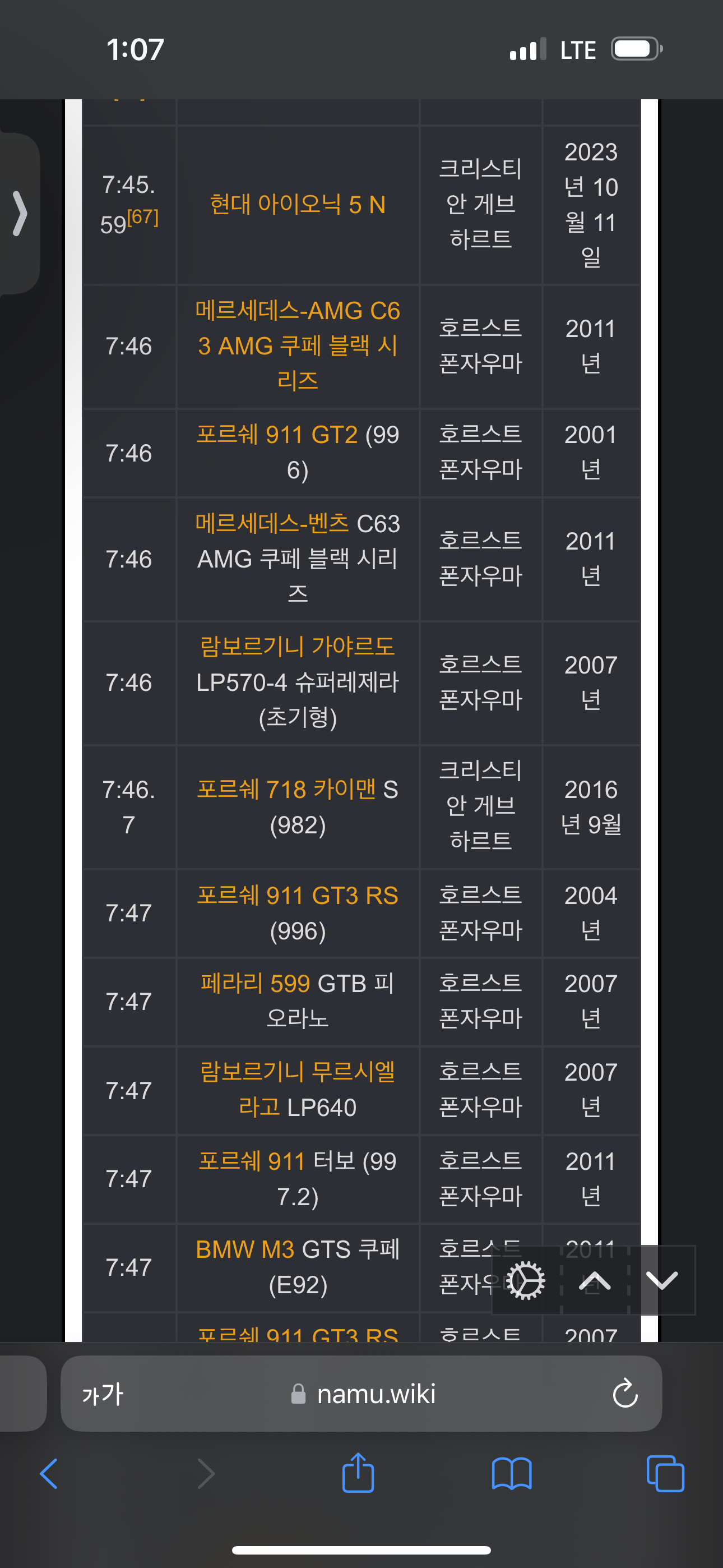Open footnote 67 reference
Image resolution: width=723 pixels, height=1568 pixels.
point(143,217)
